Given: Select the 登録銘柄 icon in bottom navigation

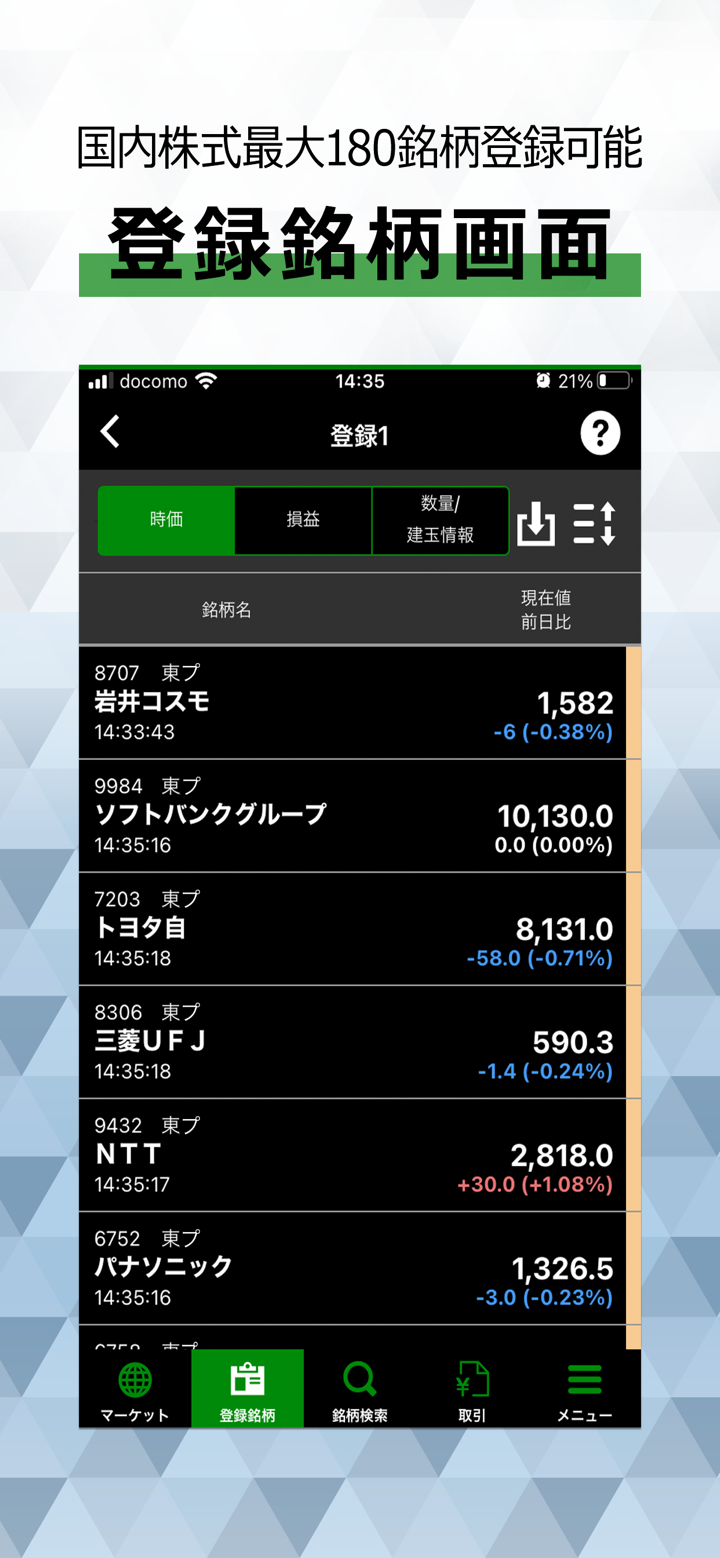Looking at the screenshot, I should point(247,1380).
